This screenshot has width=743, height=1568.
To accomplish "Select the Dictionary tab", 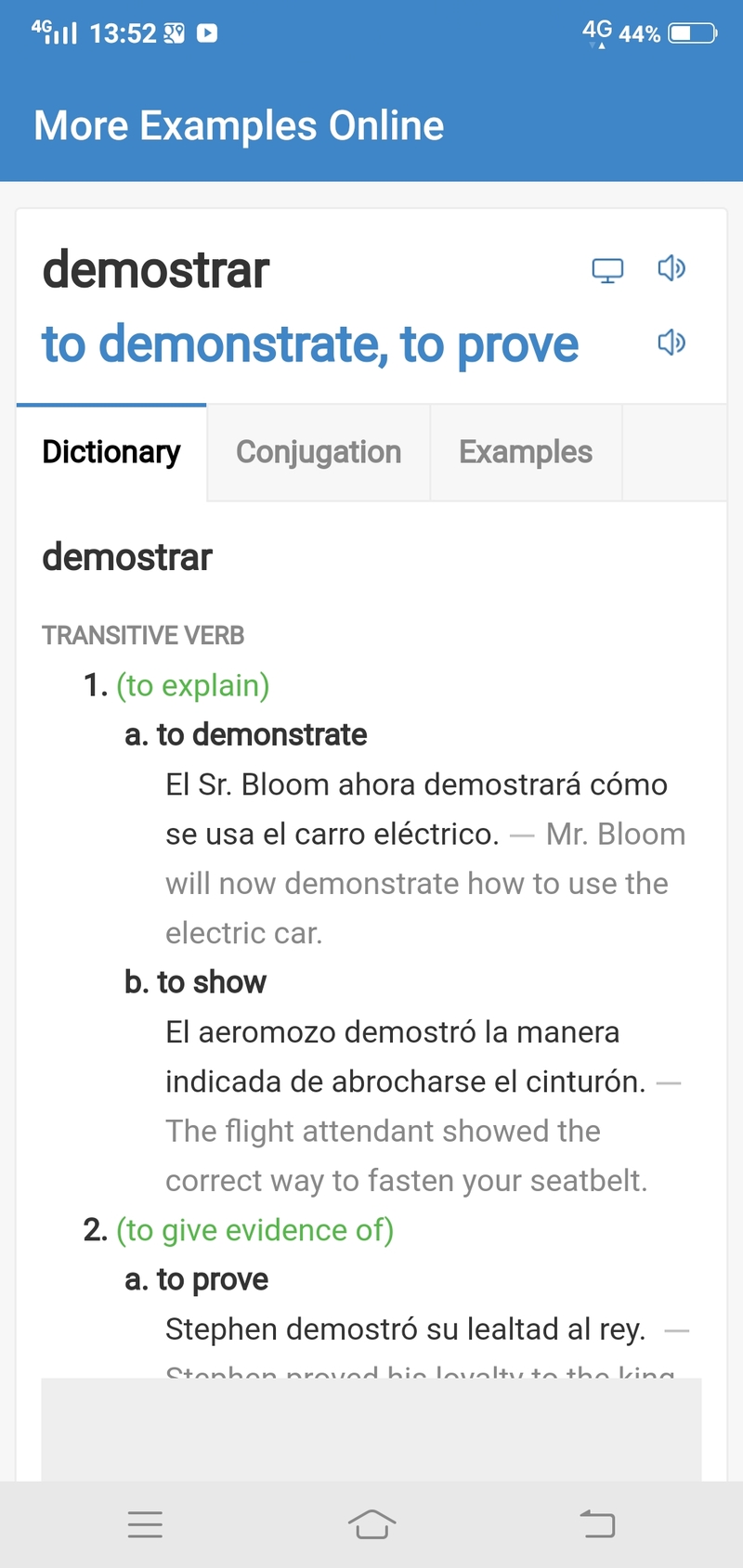I will click(x=111, y=452).
